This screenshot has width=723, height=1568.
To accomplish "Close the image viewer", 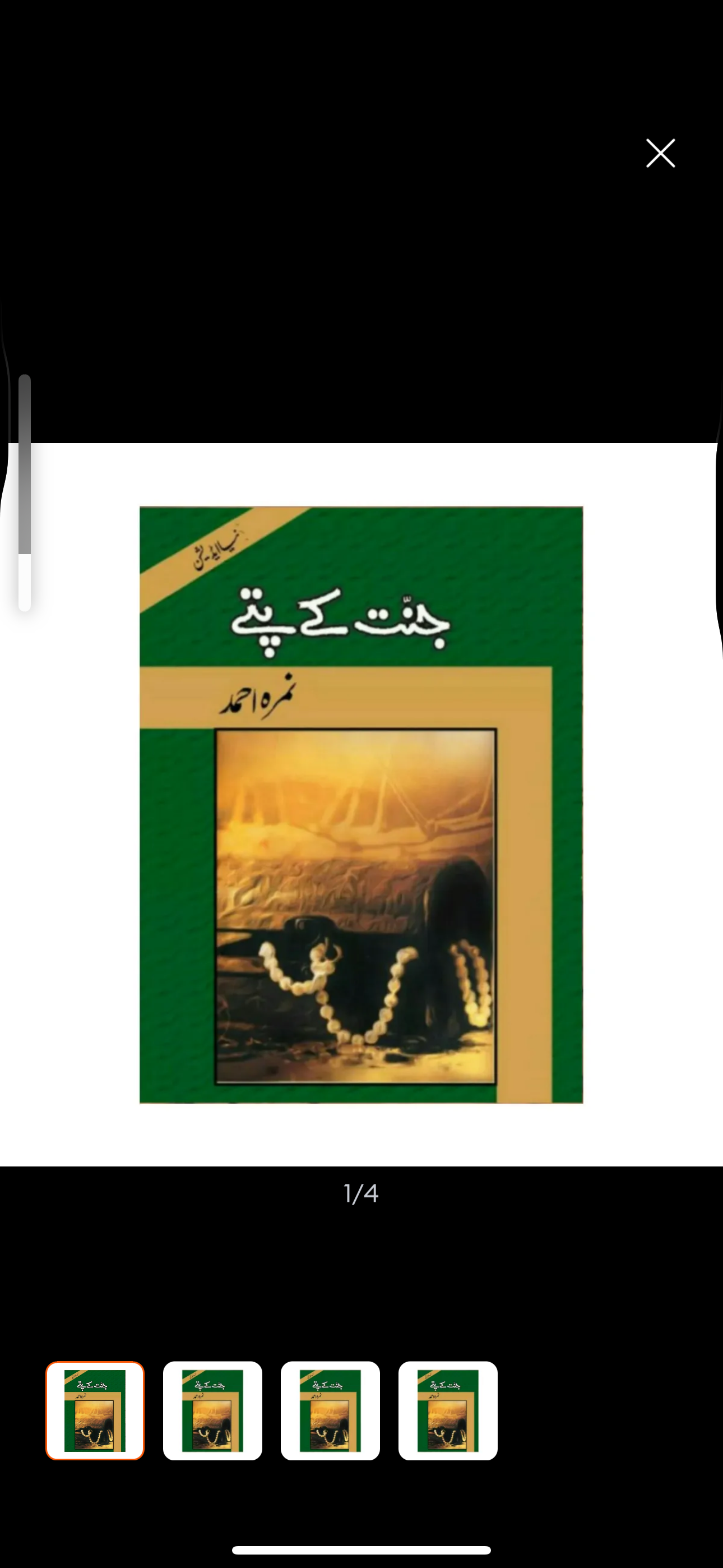I will click(660, 153).
